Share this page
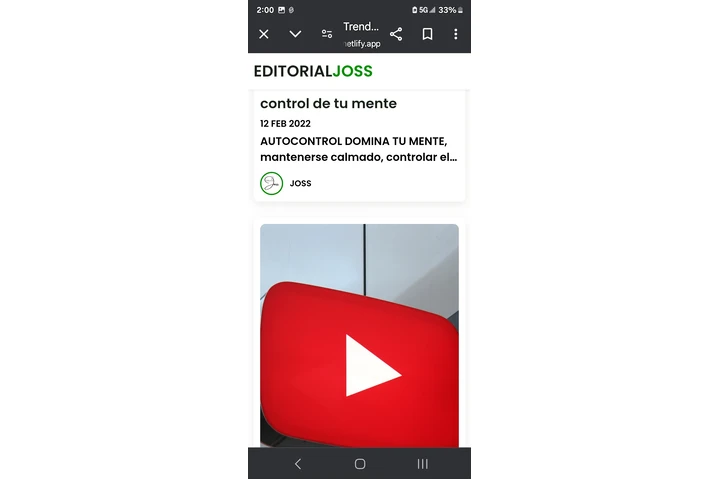Viewport: 720px width, 480px height. (396, 34)
